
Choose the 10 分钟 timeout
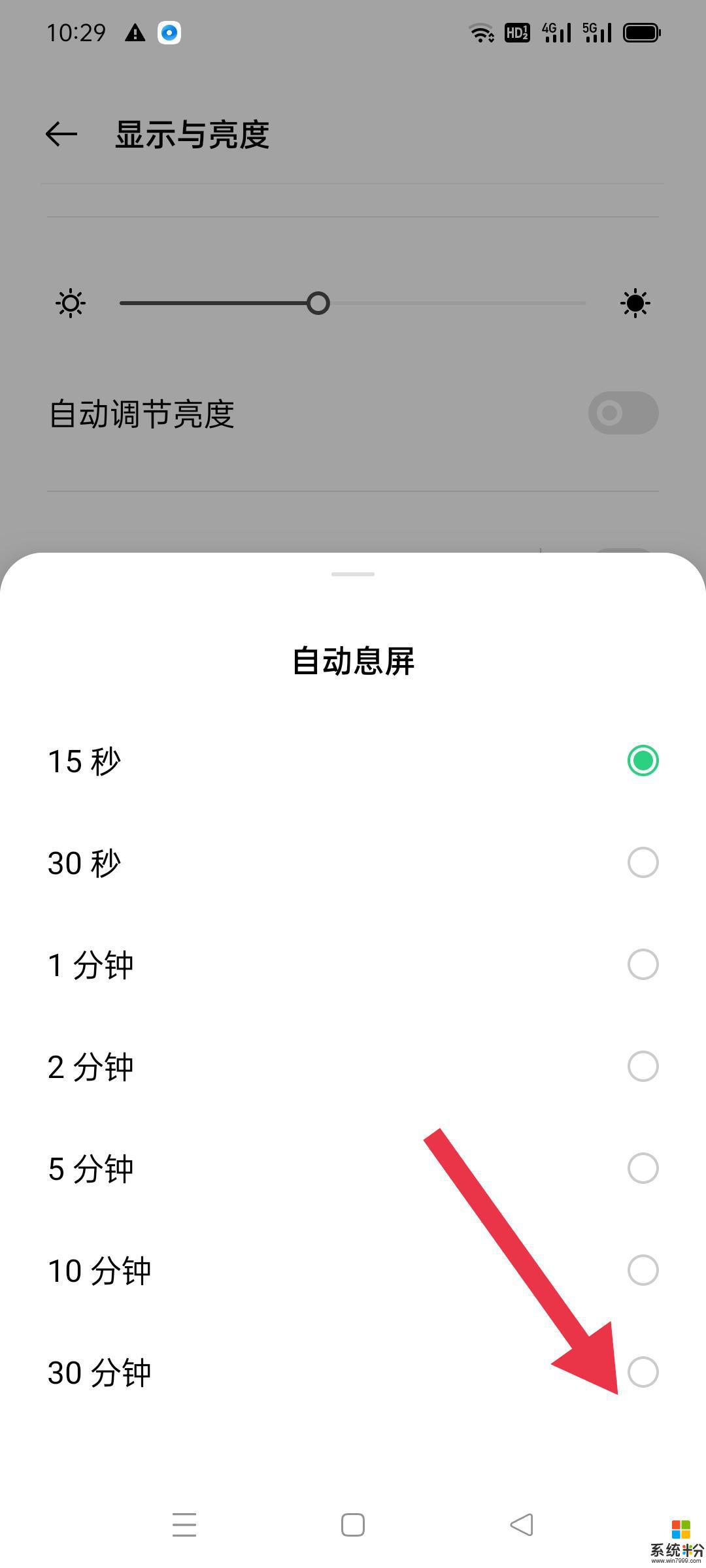tap(353, 1270)
